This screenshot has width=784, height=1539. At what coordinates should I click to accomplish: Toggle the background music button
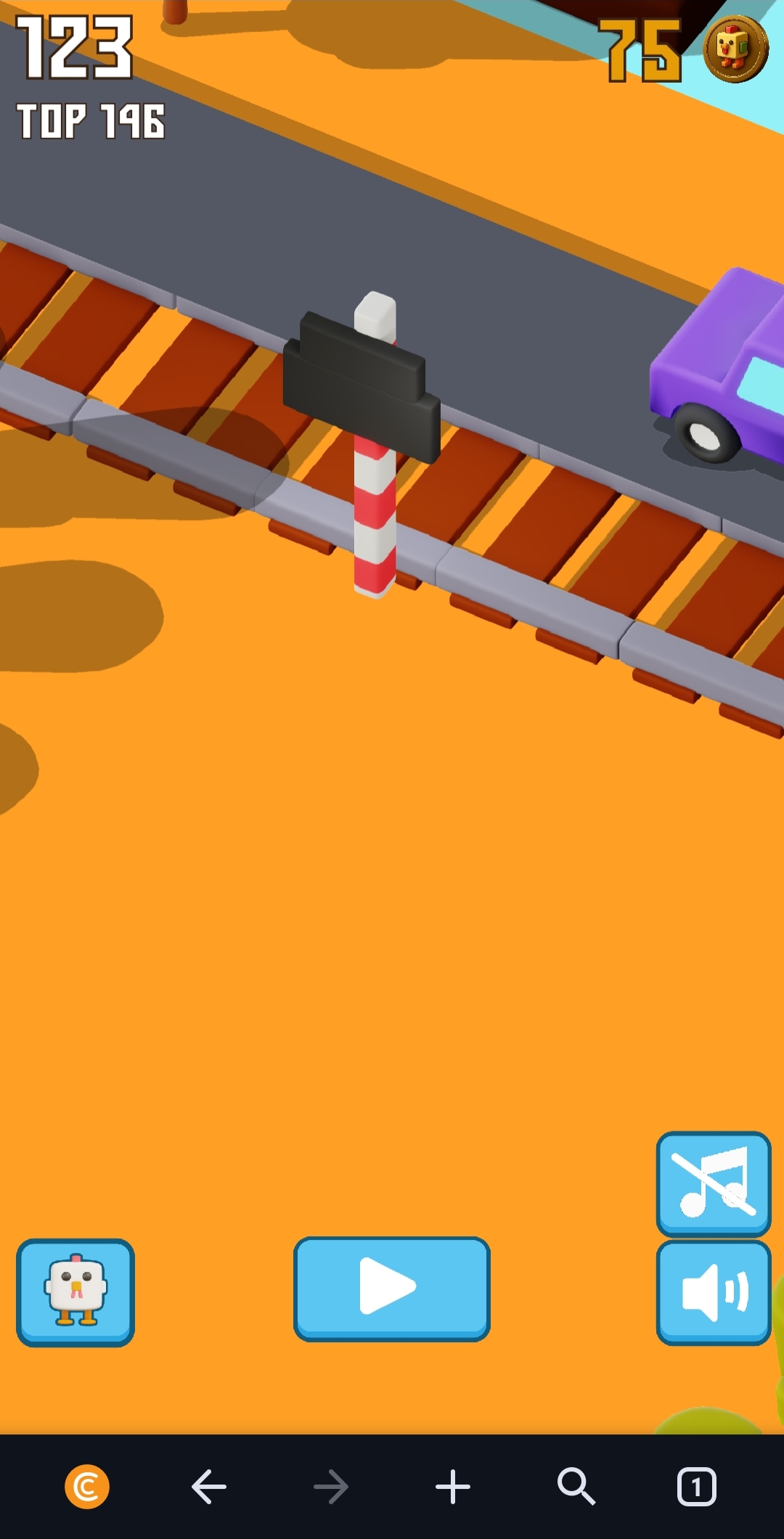713,1183
